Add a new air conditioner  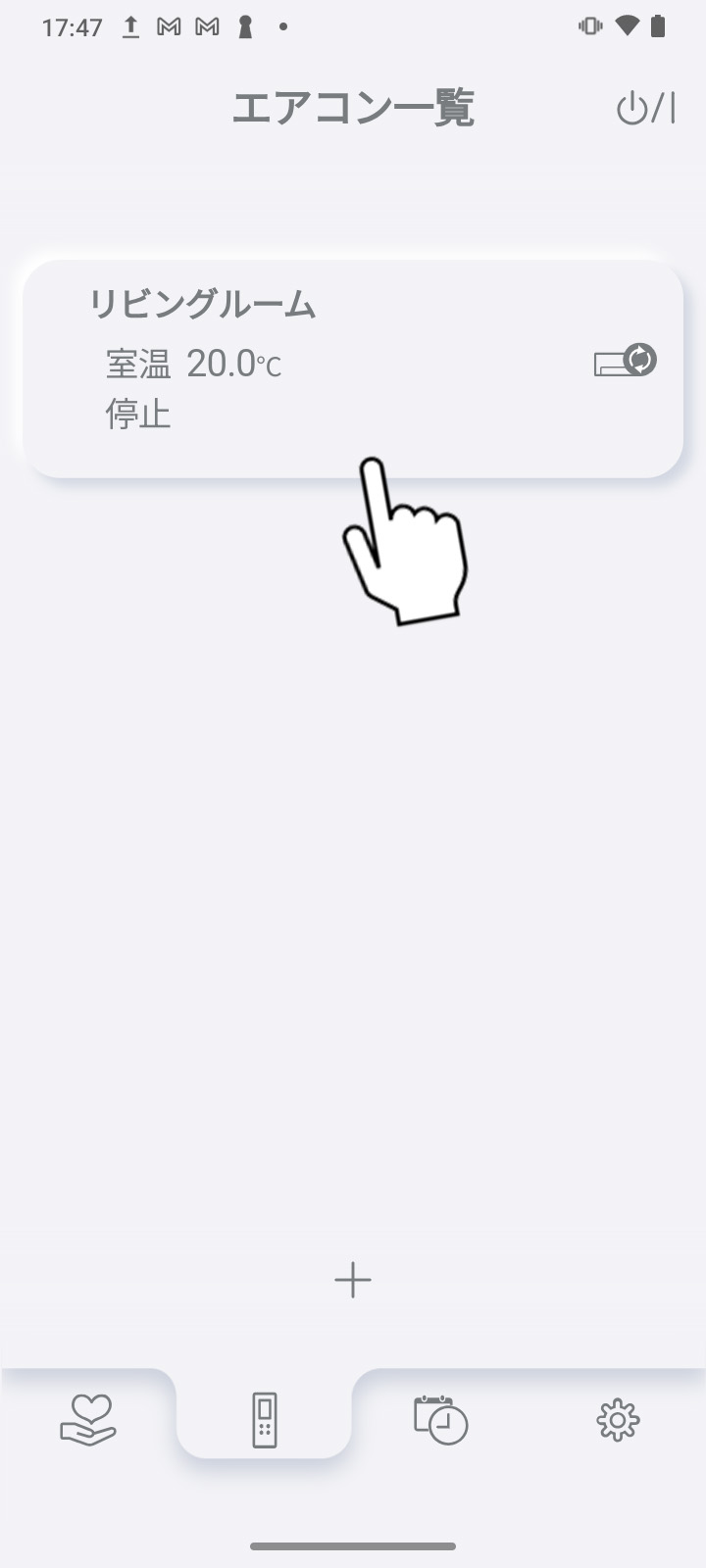coord(353,1280)
